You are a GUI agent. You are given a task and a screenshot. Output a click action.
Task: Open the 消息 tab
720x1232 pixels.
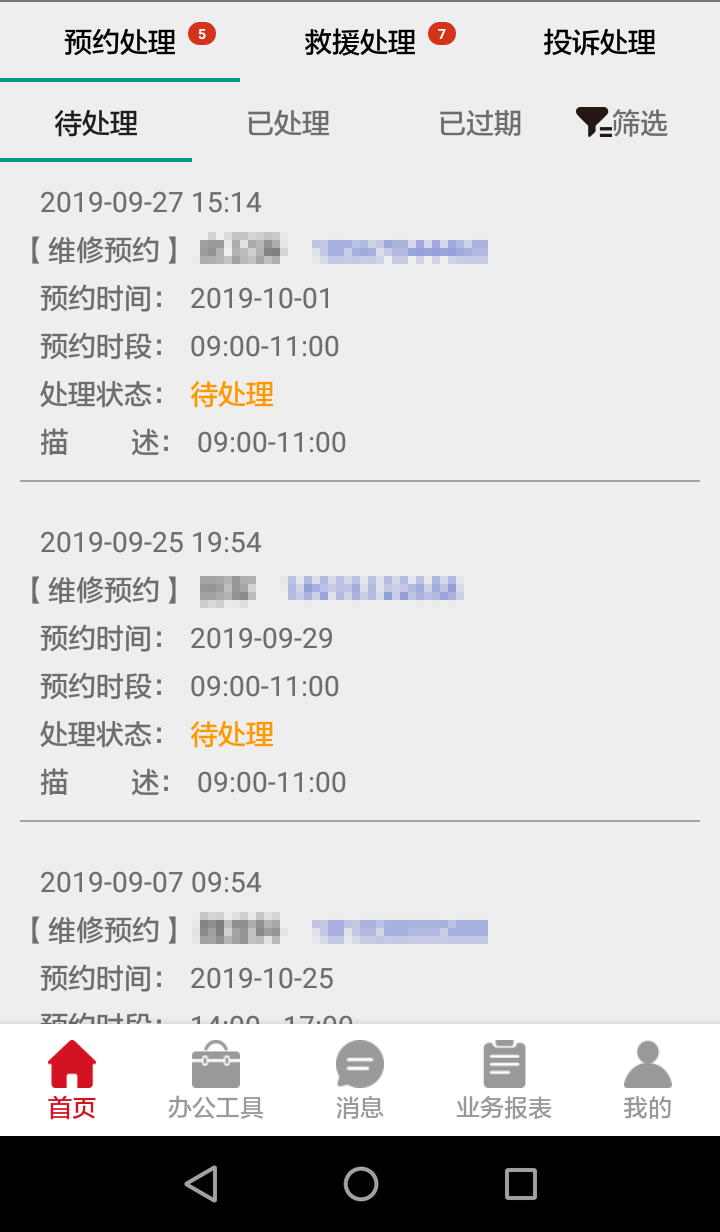360,1080
